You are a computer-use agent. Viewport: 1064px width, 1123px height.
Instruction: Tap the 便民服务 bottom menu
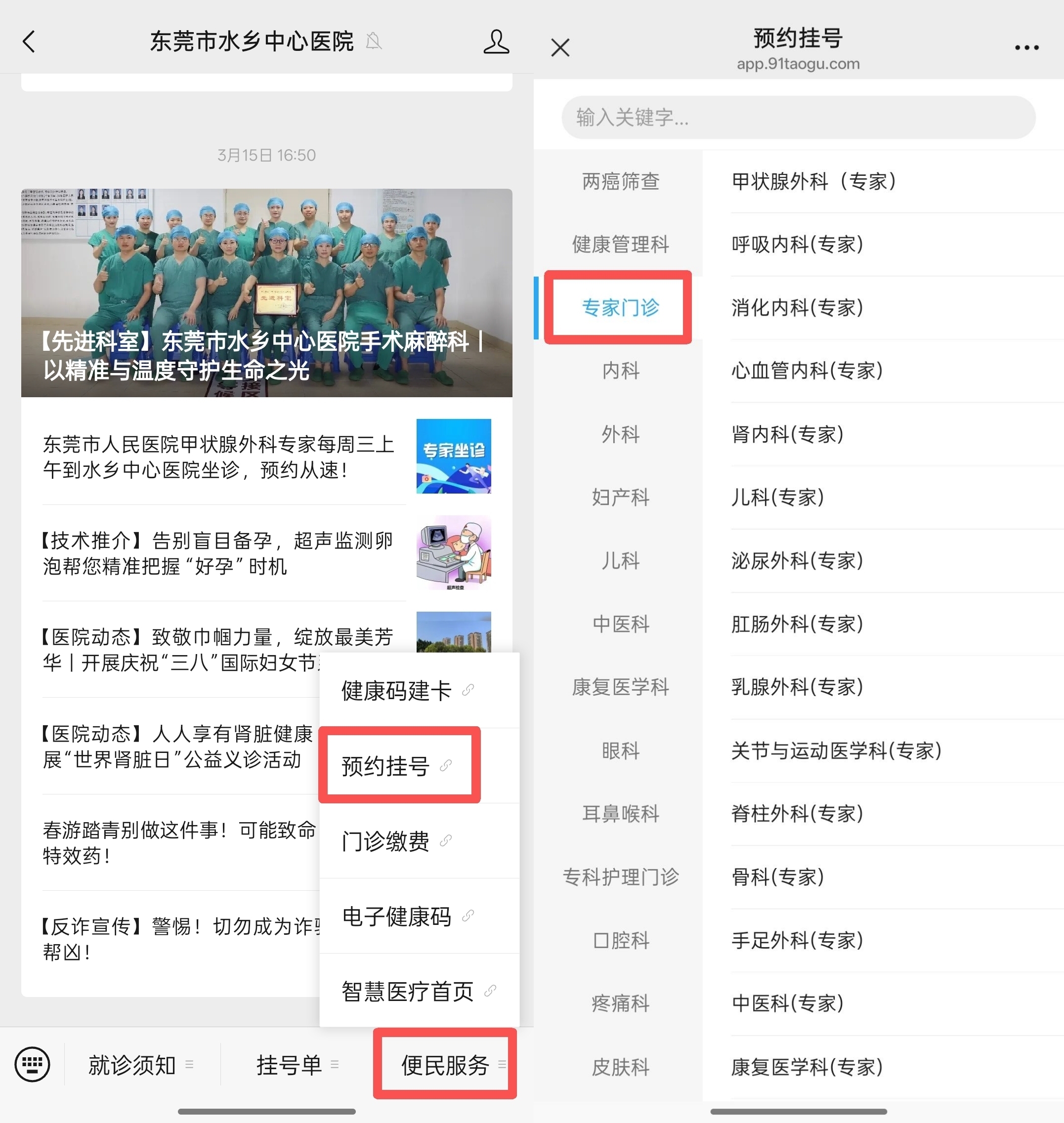(445, 1065)
